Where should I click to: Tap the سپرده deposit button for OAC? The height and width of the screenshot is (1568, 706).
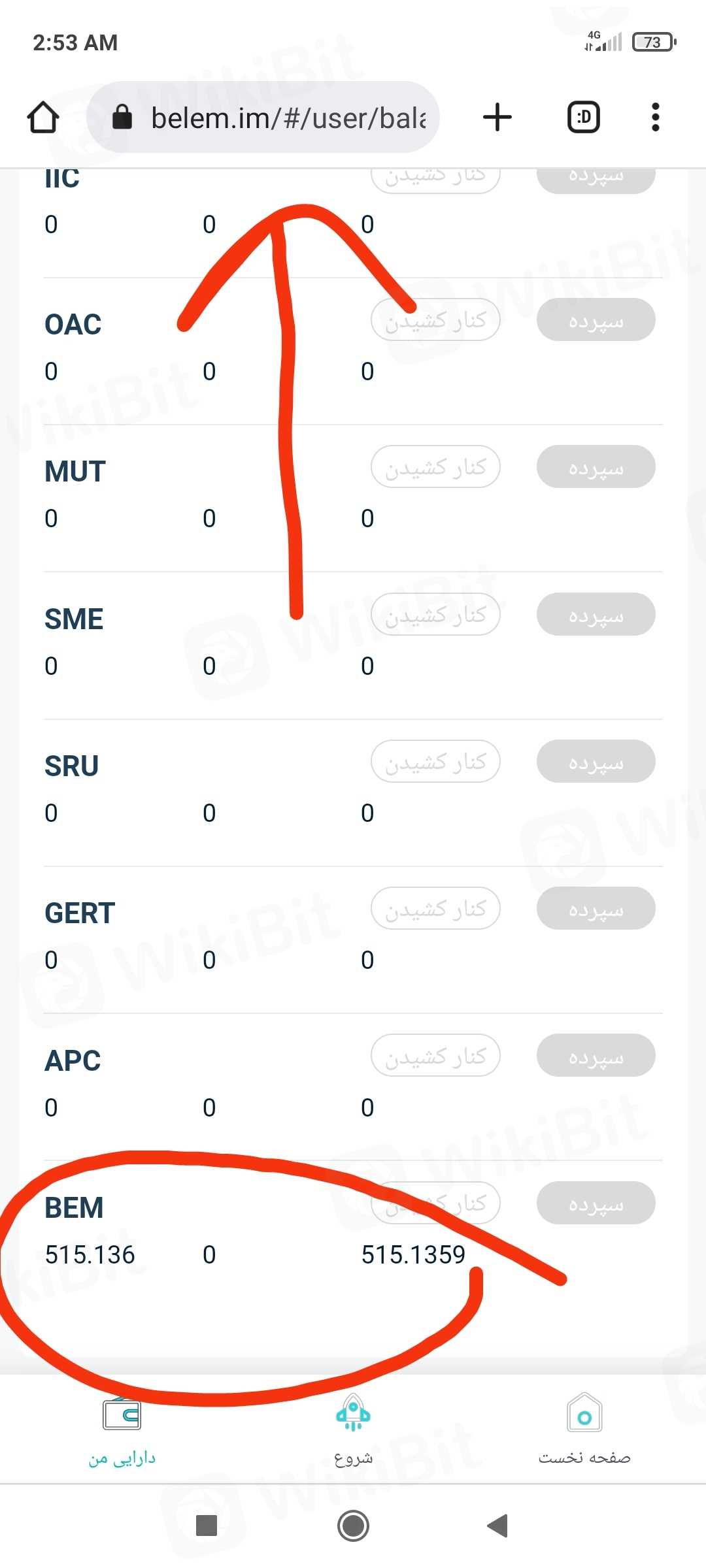596,320
